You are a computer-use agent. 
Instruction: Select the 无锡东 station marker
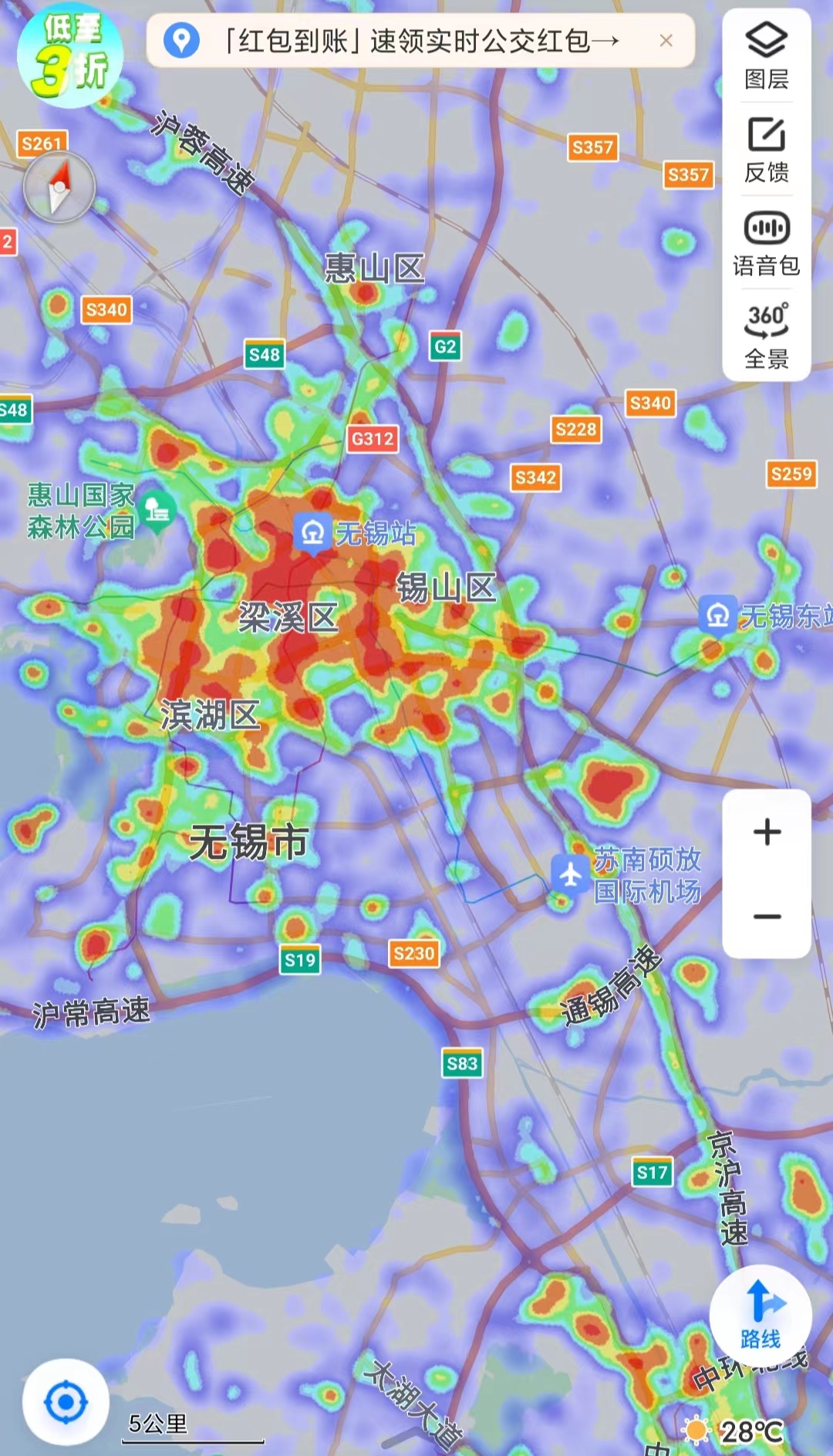(717, 615)
